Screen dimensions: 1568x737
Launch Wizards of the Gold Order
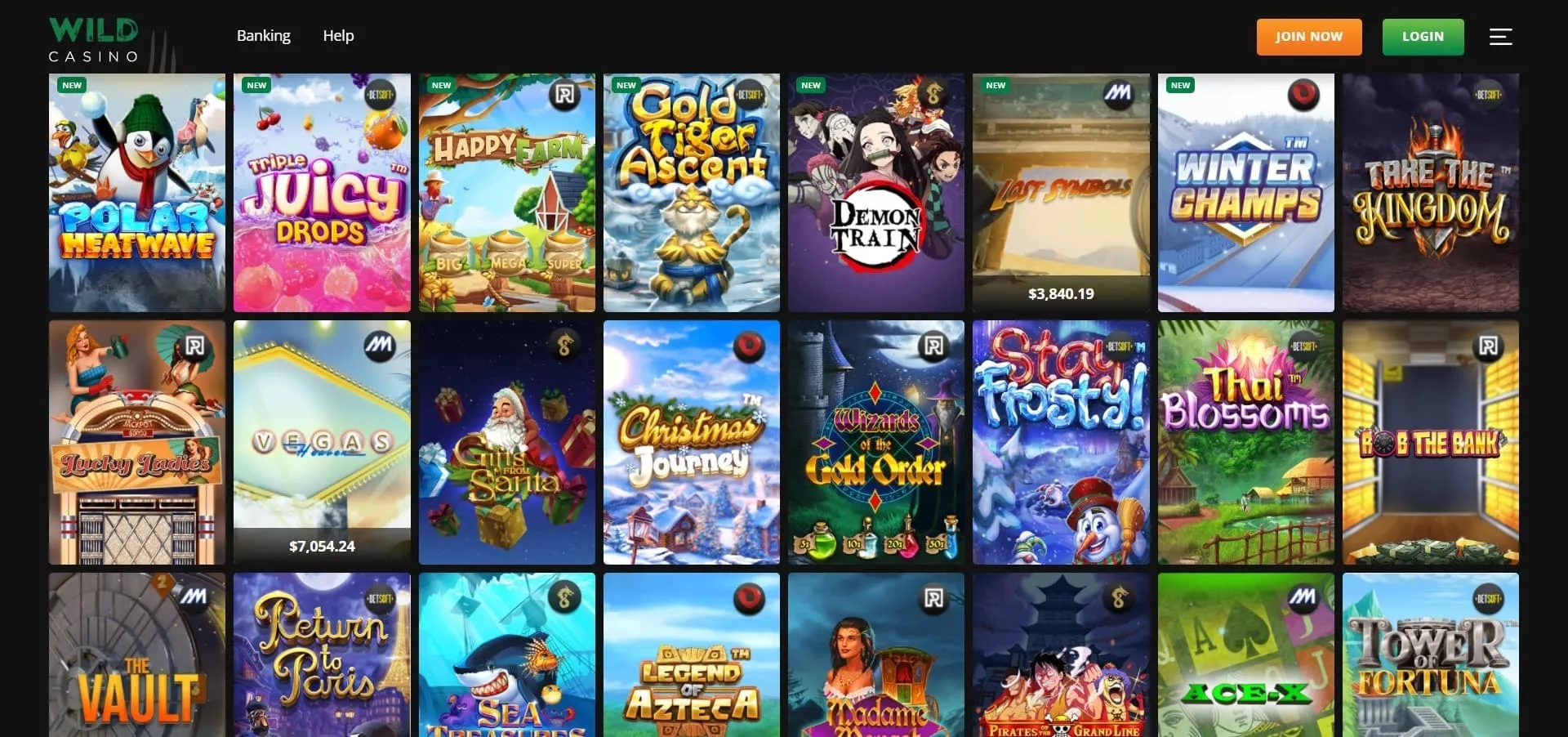point(875,442)
